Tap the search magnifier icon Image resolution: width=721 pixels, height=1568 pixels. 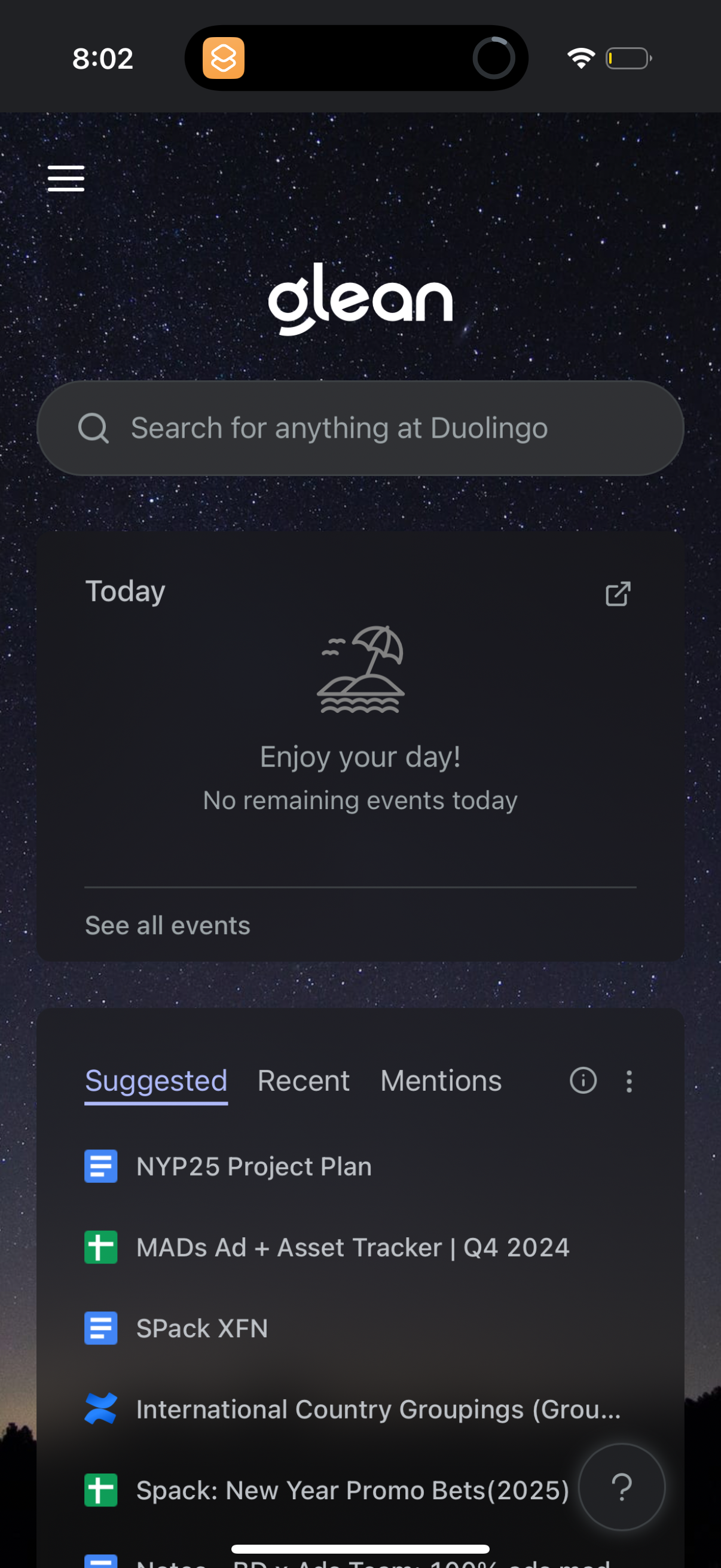click(93, 428)
